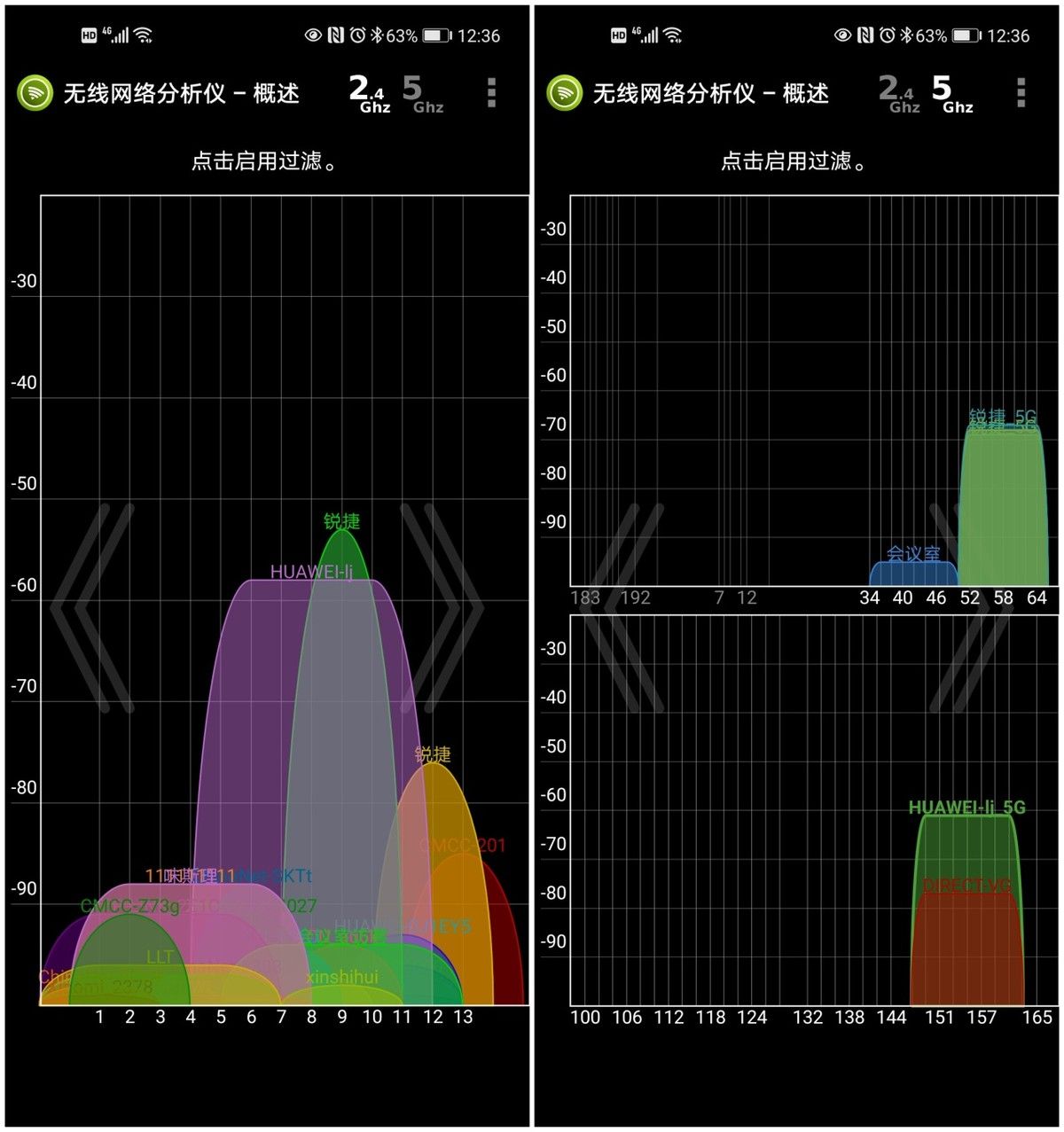Open overflow menu on the 2.4 GHz screen
Screen dimensions: 1064x1132
click(491, 93)
